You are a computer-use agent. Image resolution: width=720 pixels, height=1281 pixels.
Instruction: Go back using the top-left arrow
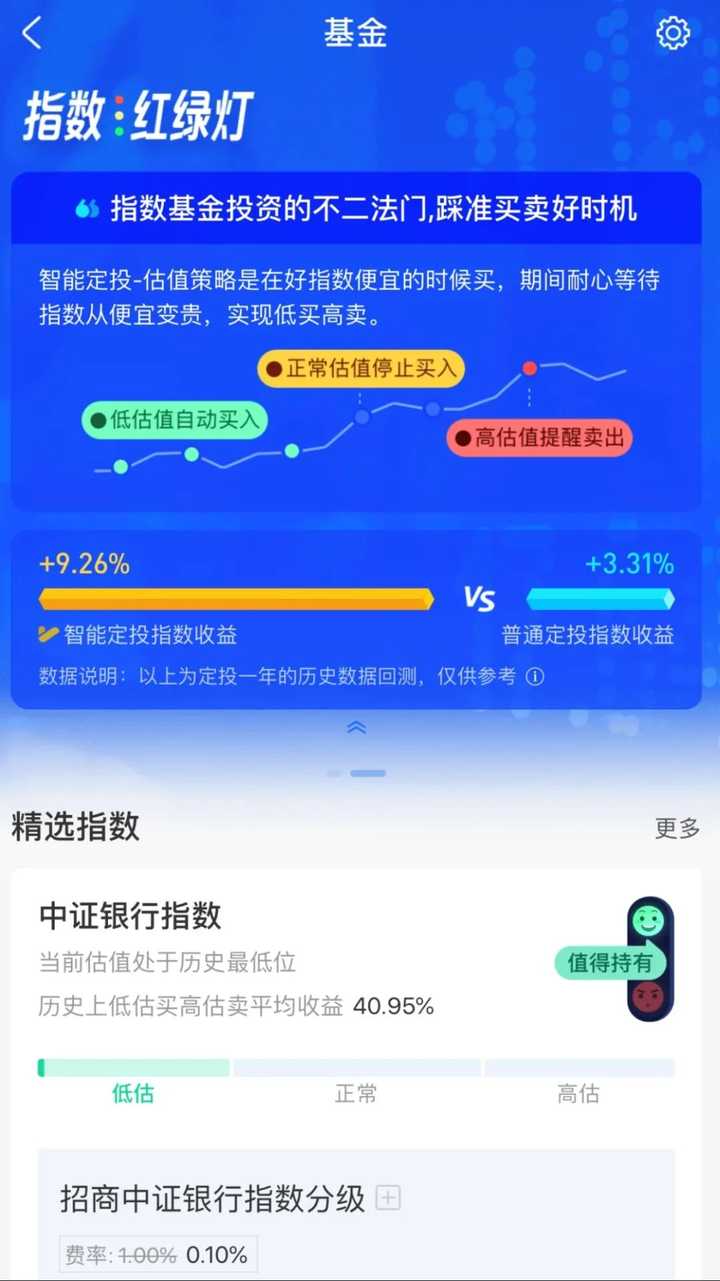pos(32,33)
